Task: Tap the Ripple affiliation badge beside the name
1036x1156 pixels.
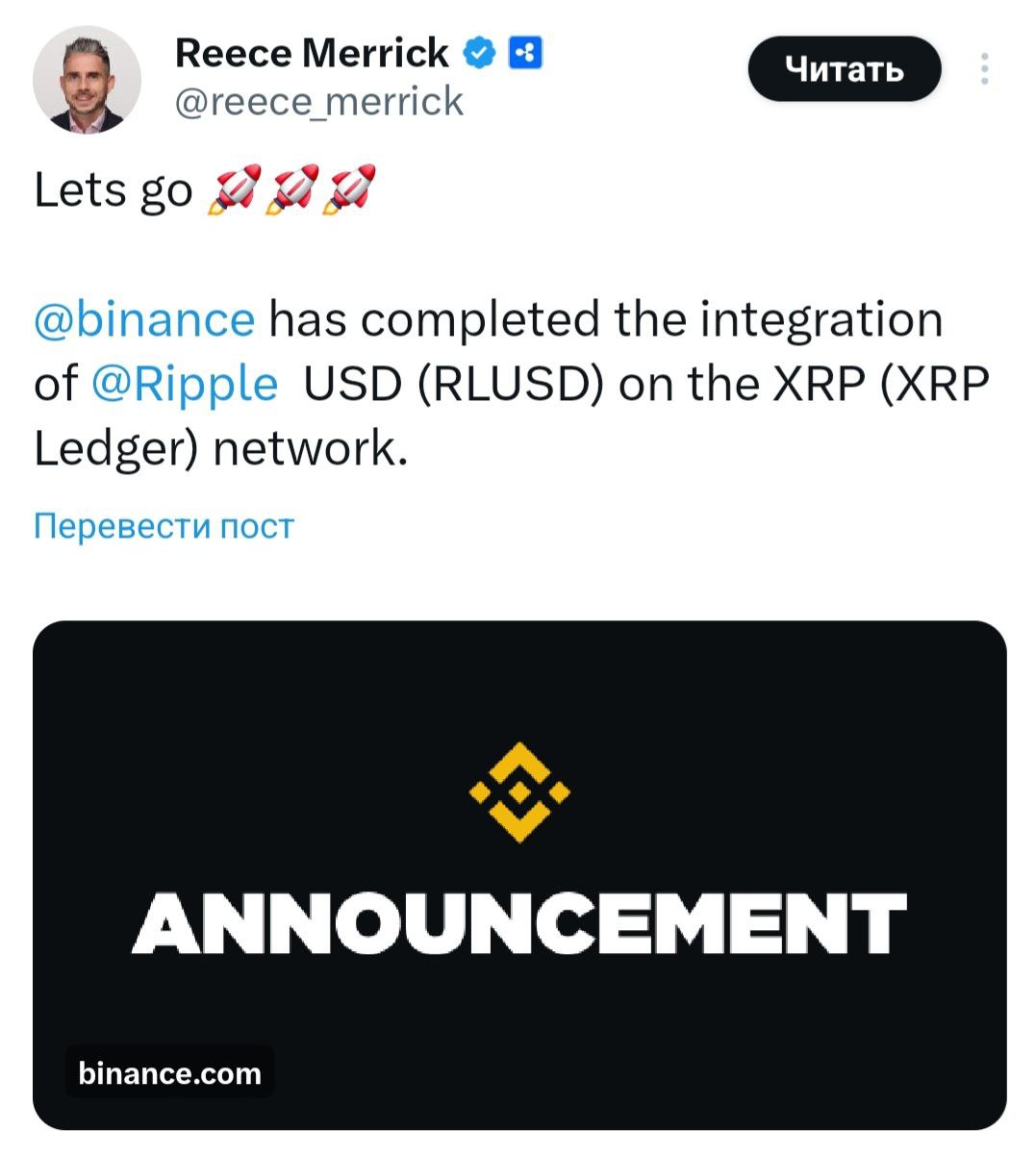Action: pos(525,53)
